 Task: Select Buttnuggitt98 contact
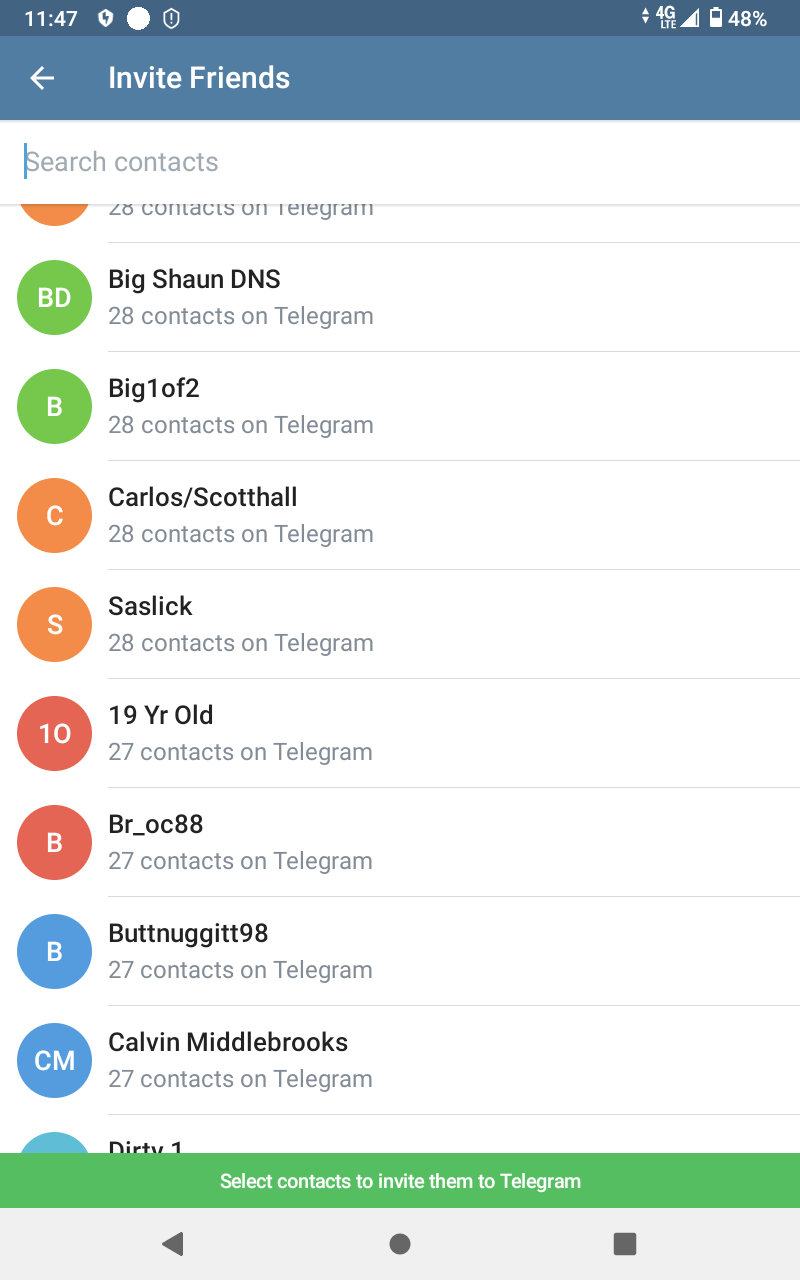[400, 951]
